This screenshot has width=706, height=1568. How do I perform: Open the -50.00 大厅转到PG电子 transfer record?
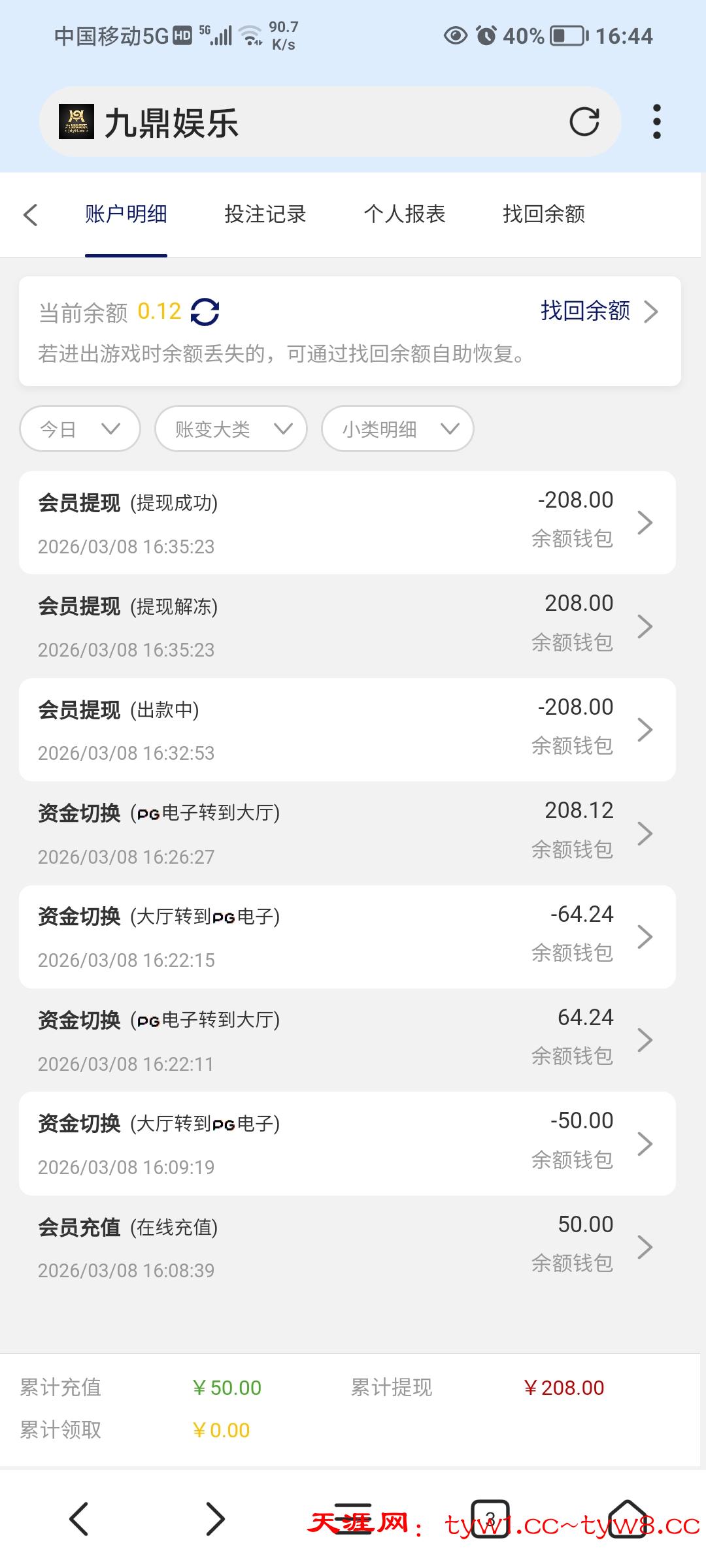[x=347, y=1143]
